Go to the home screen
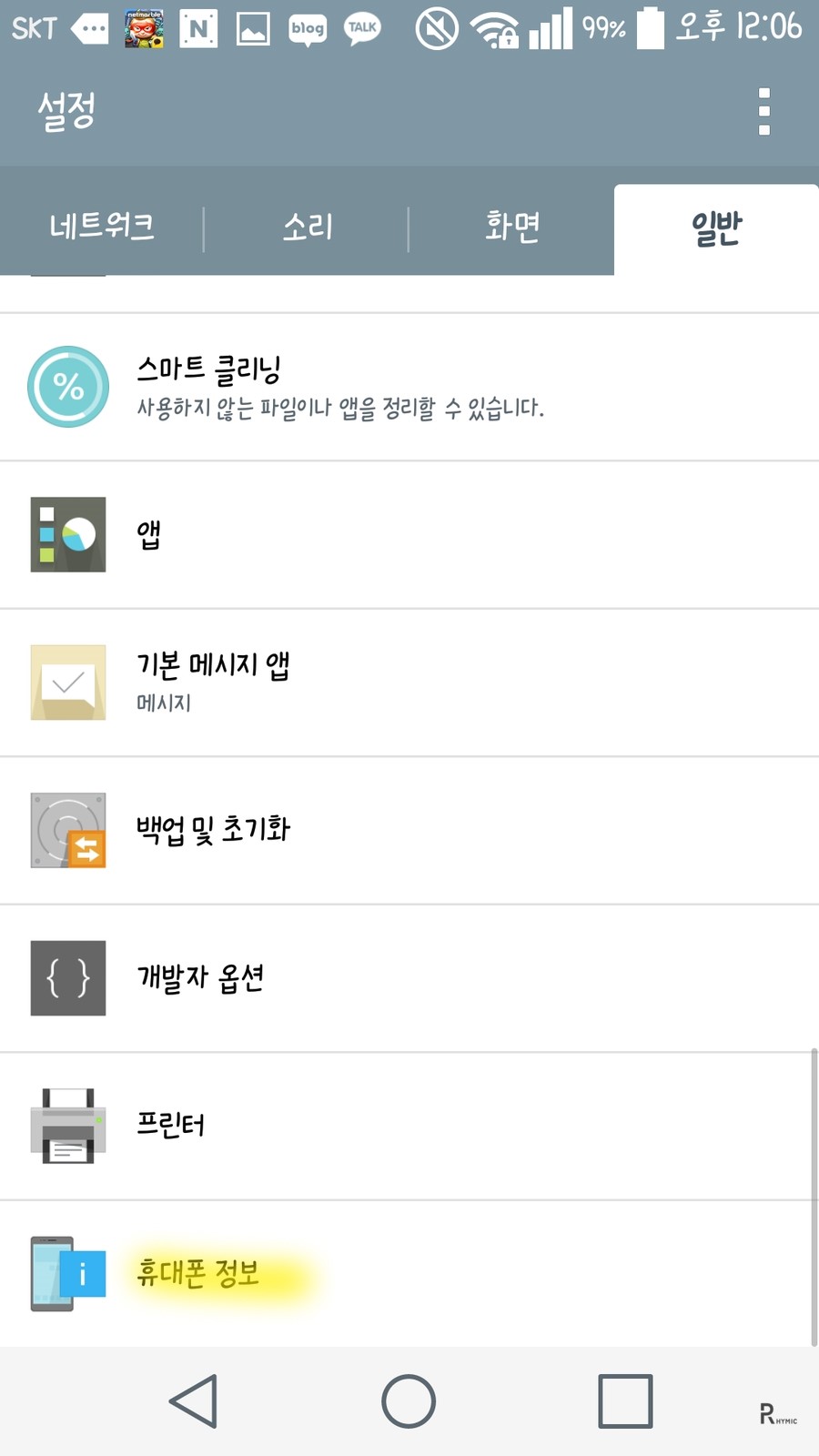Viewport: 819px width, 1456px height. pyautogui.click(x=409, y=1401)
